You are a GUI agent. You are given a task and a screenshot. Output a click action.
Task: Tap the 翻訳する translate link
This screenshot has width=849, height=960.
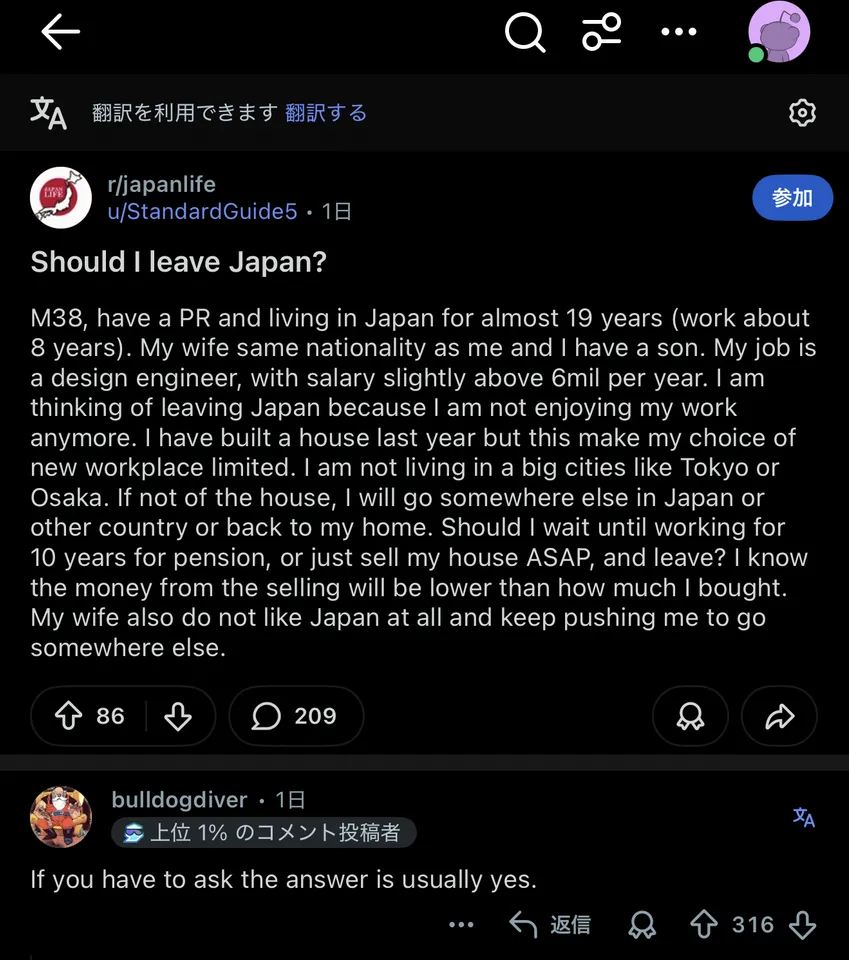point(326,113)
